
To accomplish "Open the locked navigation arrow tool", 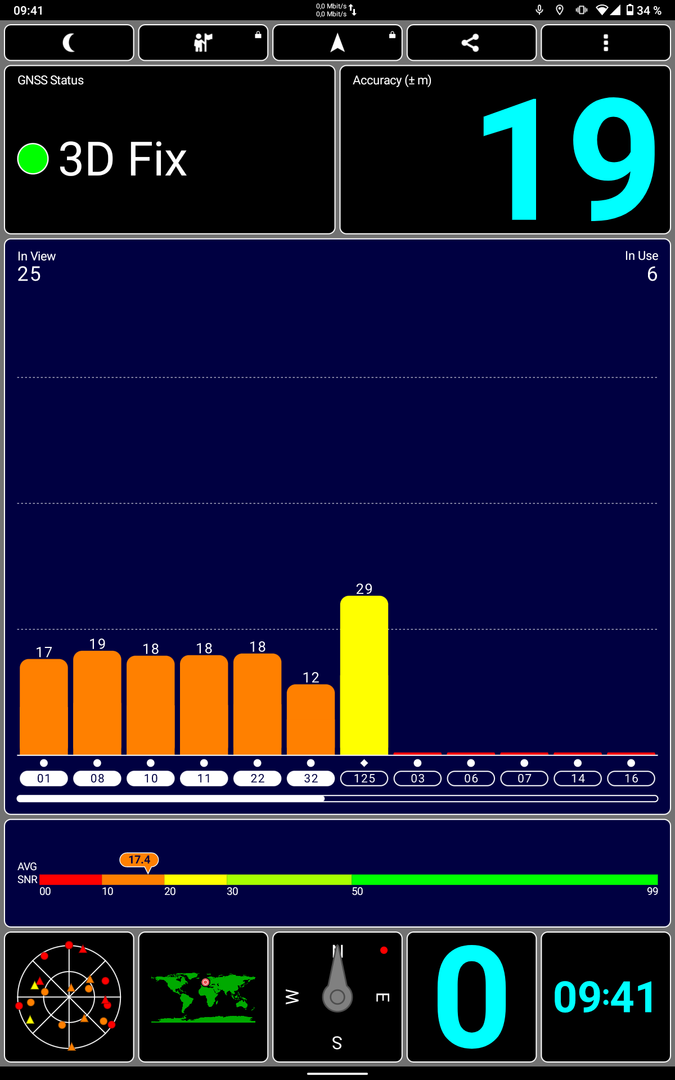I will click(x=338, y=43).
